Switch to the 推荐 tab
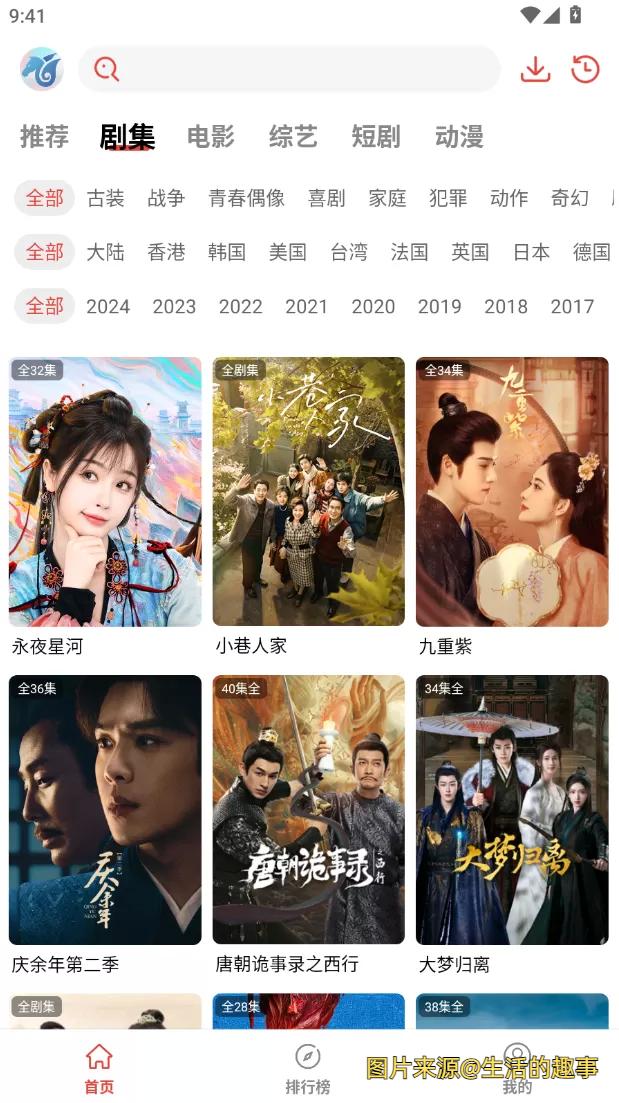 [44, 136]
